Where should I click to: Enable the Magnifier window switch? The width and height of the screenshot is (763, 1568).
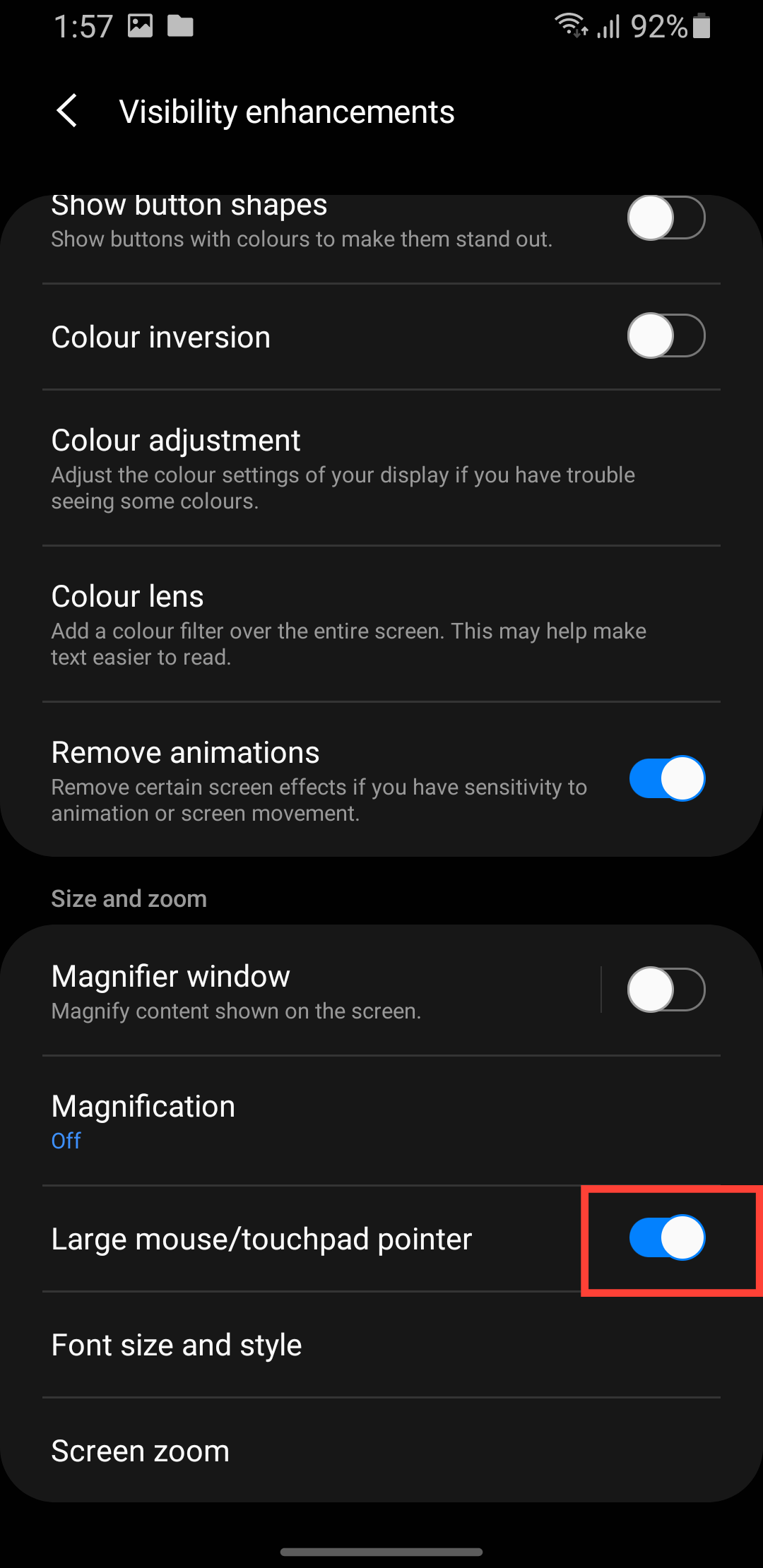click(666, 990)
